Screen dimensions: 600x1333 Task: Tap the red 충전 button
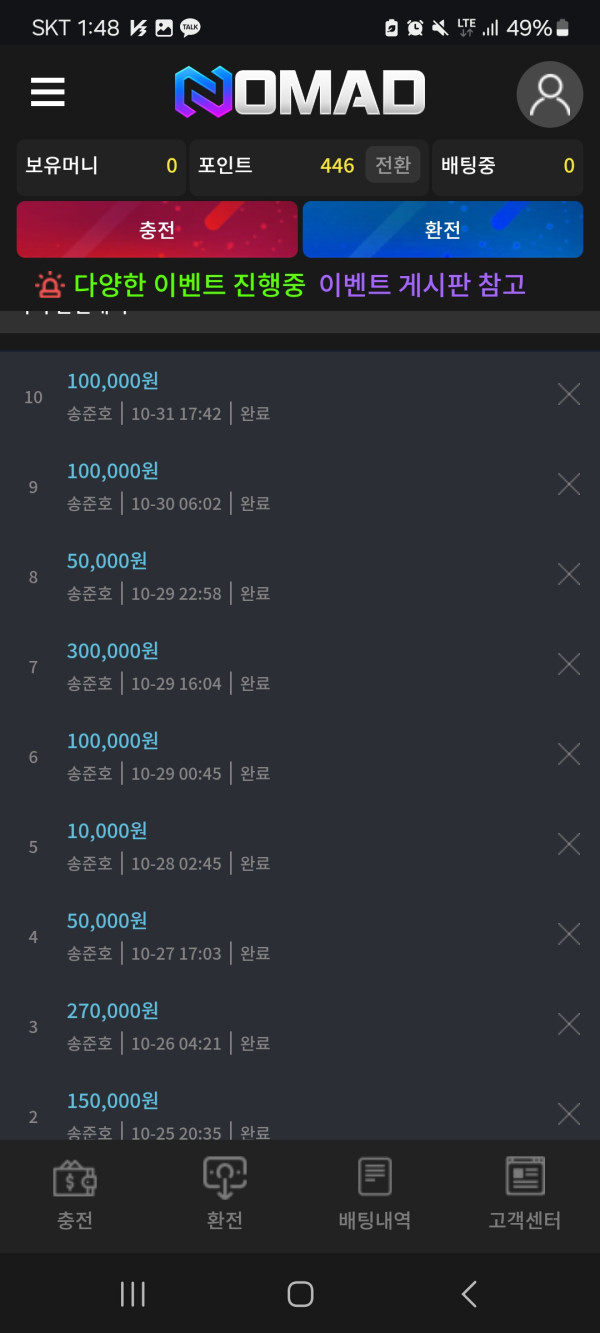point(157,229)
